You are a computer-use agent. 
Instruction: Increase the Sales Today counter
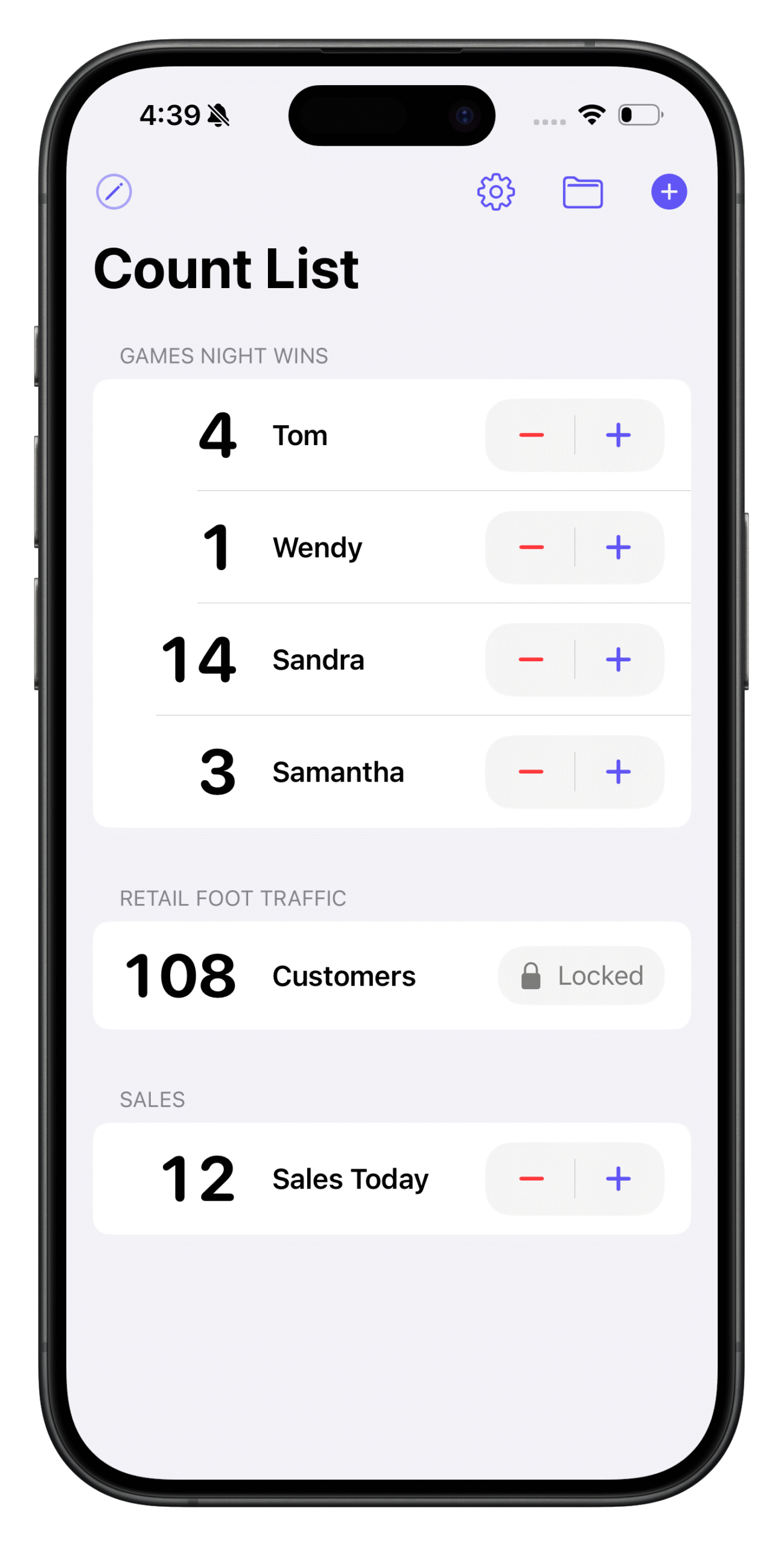point(619,1179)
